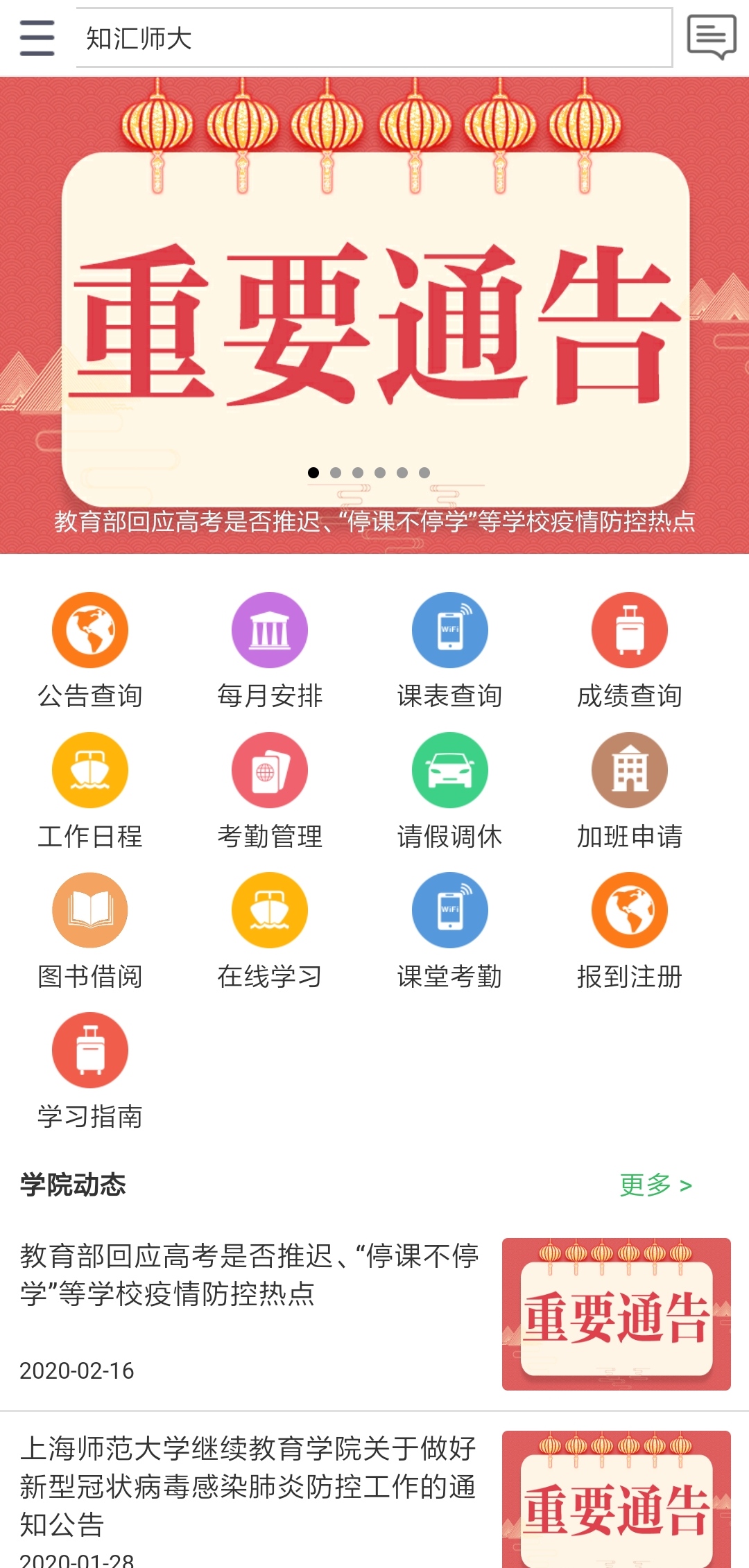749x1568 pixels.
Task: Open the messages icon in the top bar
Action: point(711,37)
